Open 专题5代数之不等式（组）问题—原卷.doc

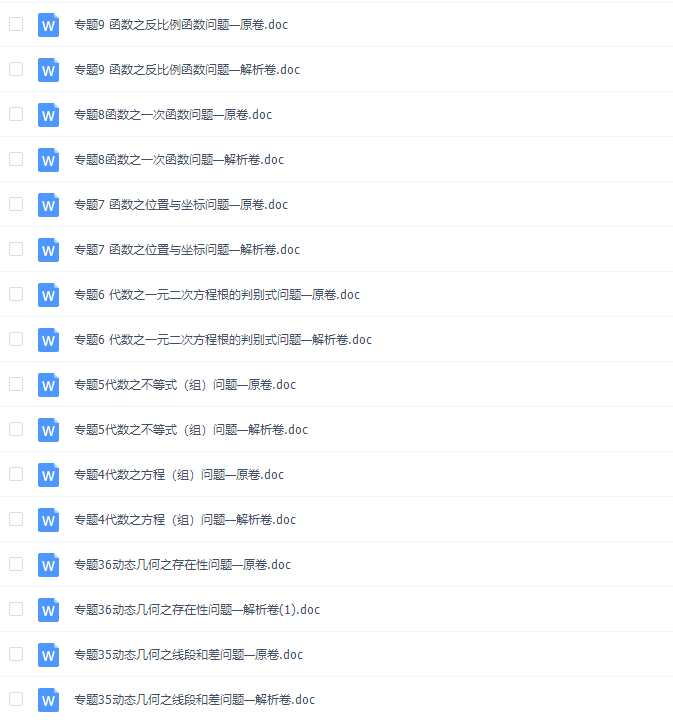[184, 385]
